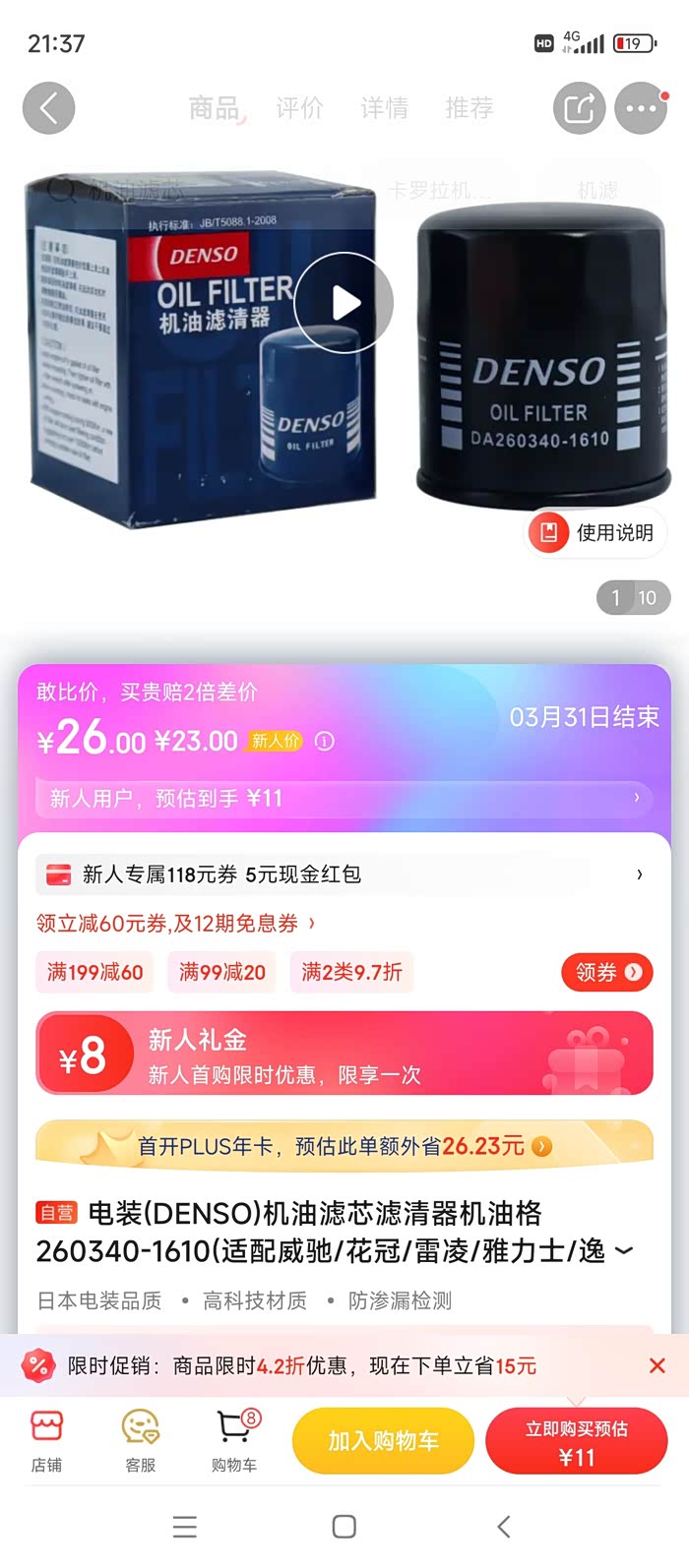
Task: Open 使用说明 instructions
Action: coord(595,533)
